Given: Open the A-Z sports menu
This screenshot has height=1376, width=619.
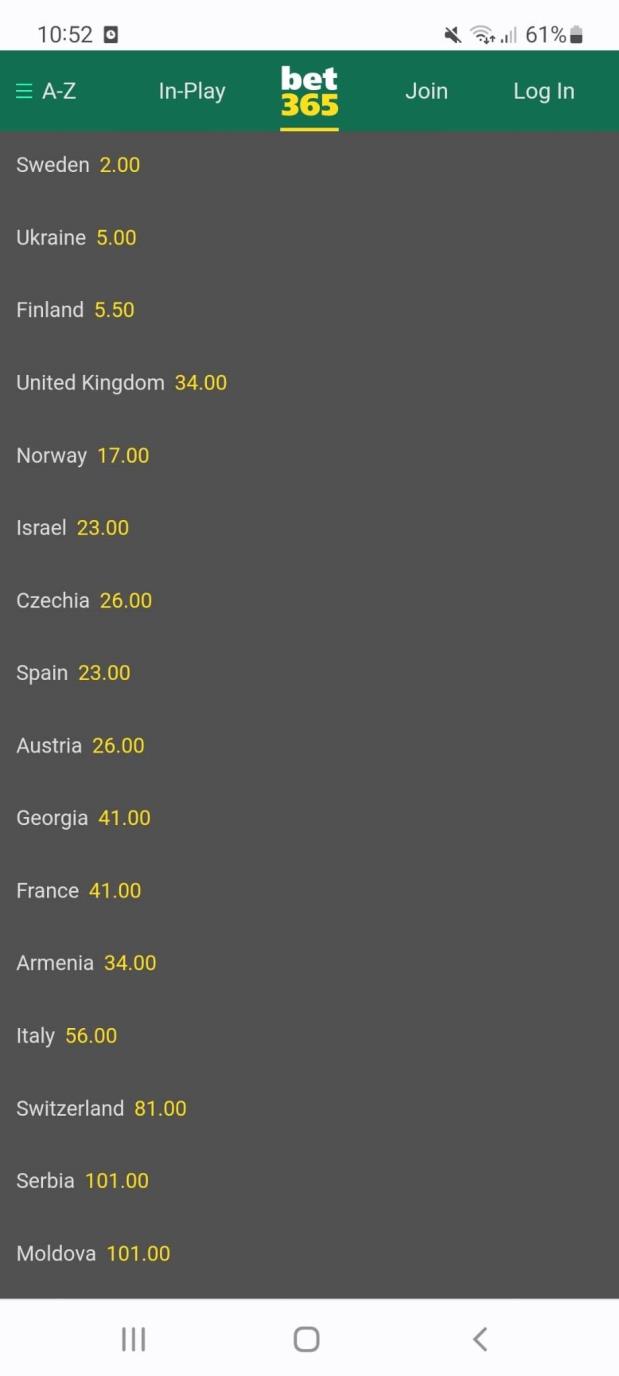Looking at the screenshot, I should (x=46, y=91).
